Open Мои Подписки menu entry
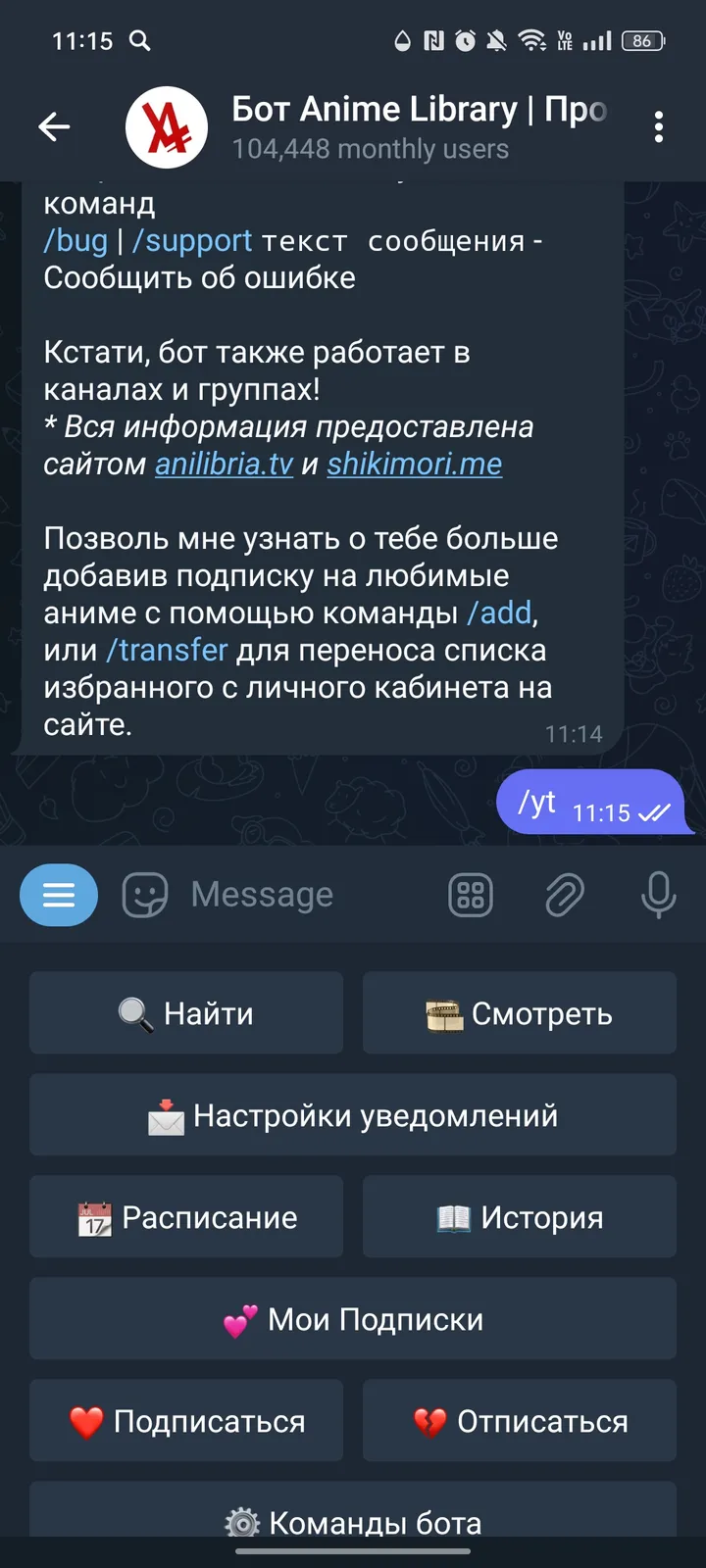The width and height of the screenshot is (706, 1568). point(352,1318)
